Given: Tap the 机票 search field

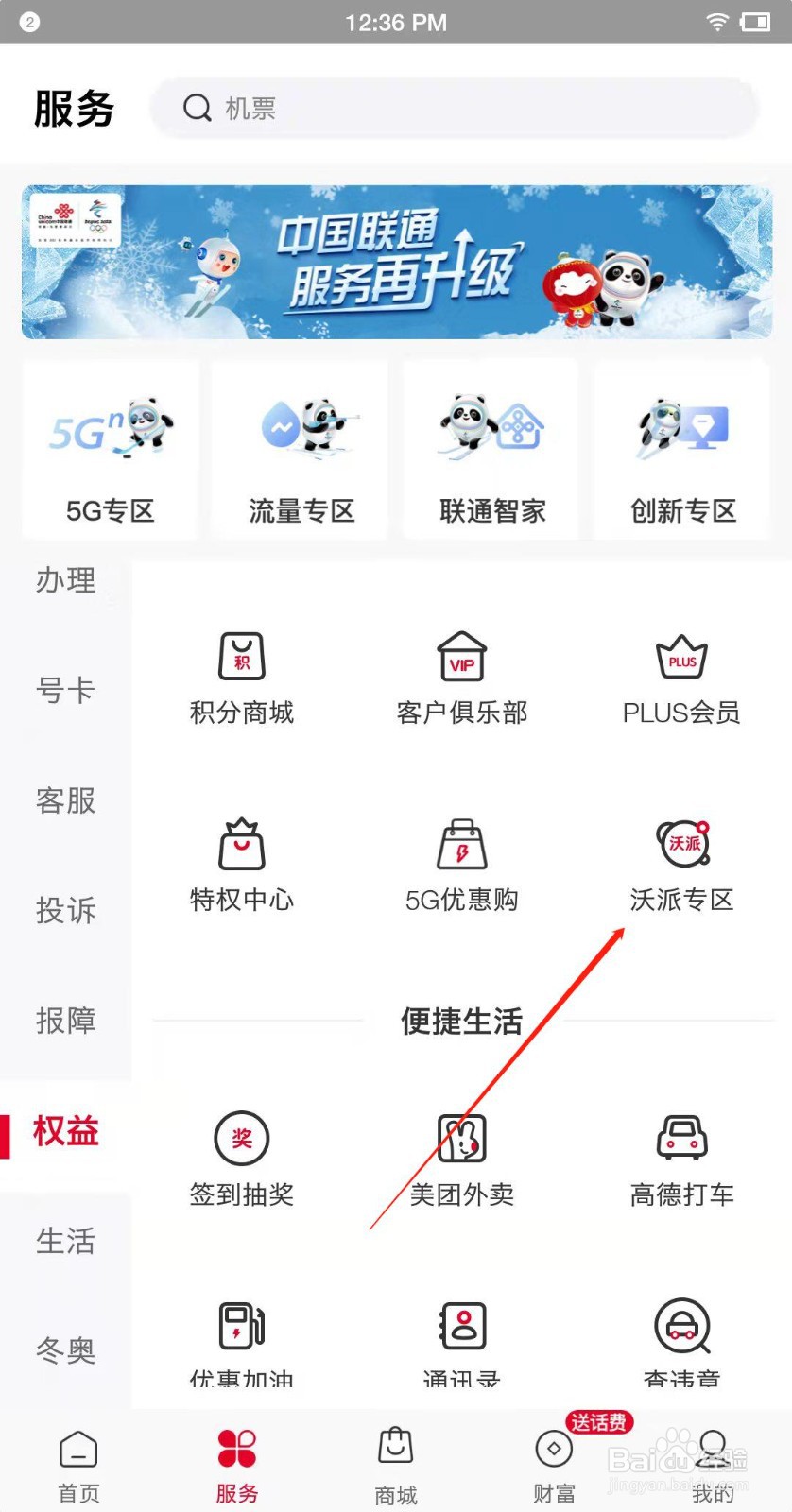Looking at the screenshot, I should pyautogui.click(x=454, y=107).
